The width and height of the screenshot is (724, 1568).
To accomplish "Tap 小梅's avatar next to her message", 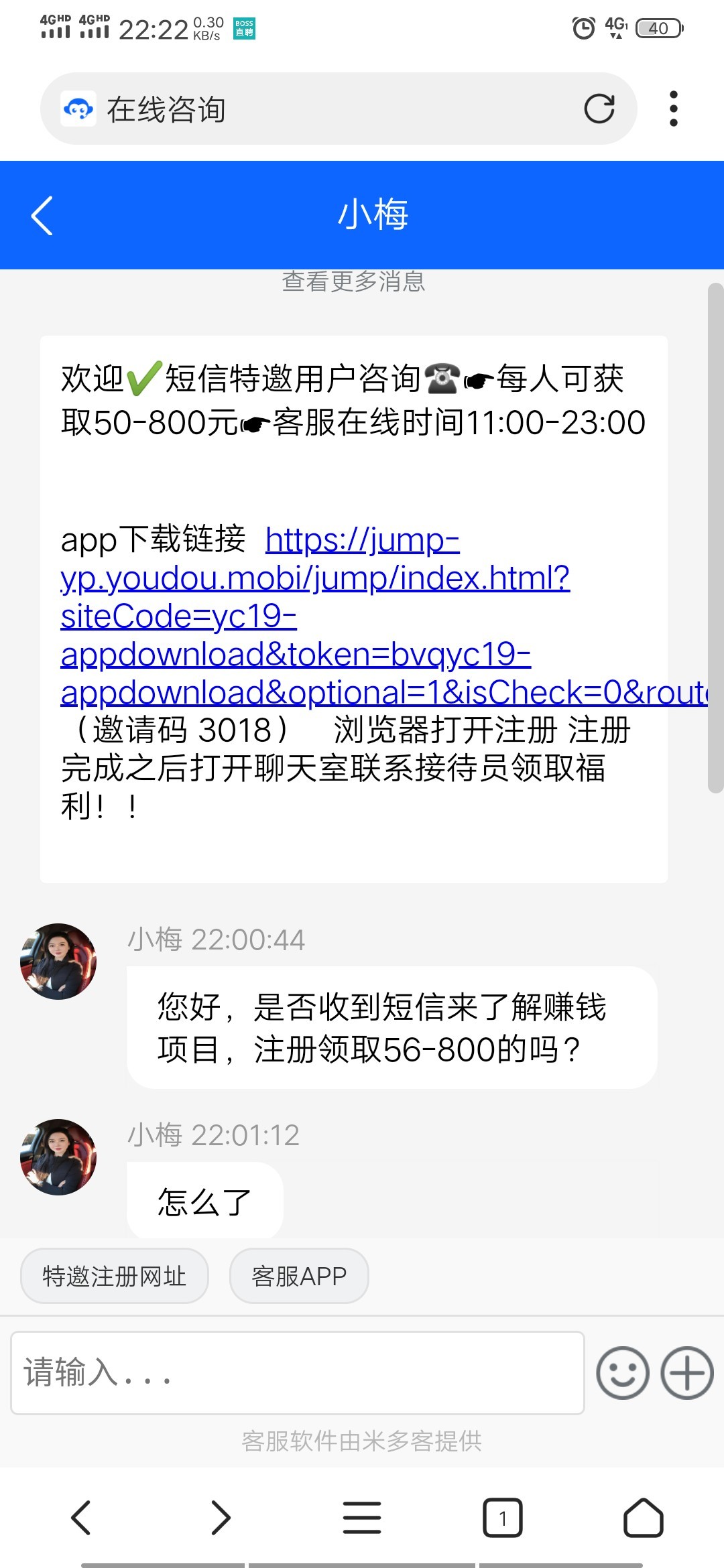I will coord(58,960).
